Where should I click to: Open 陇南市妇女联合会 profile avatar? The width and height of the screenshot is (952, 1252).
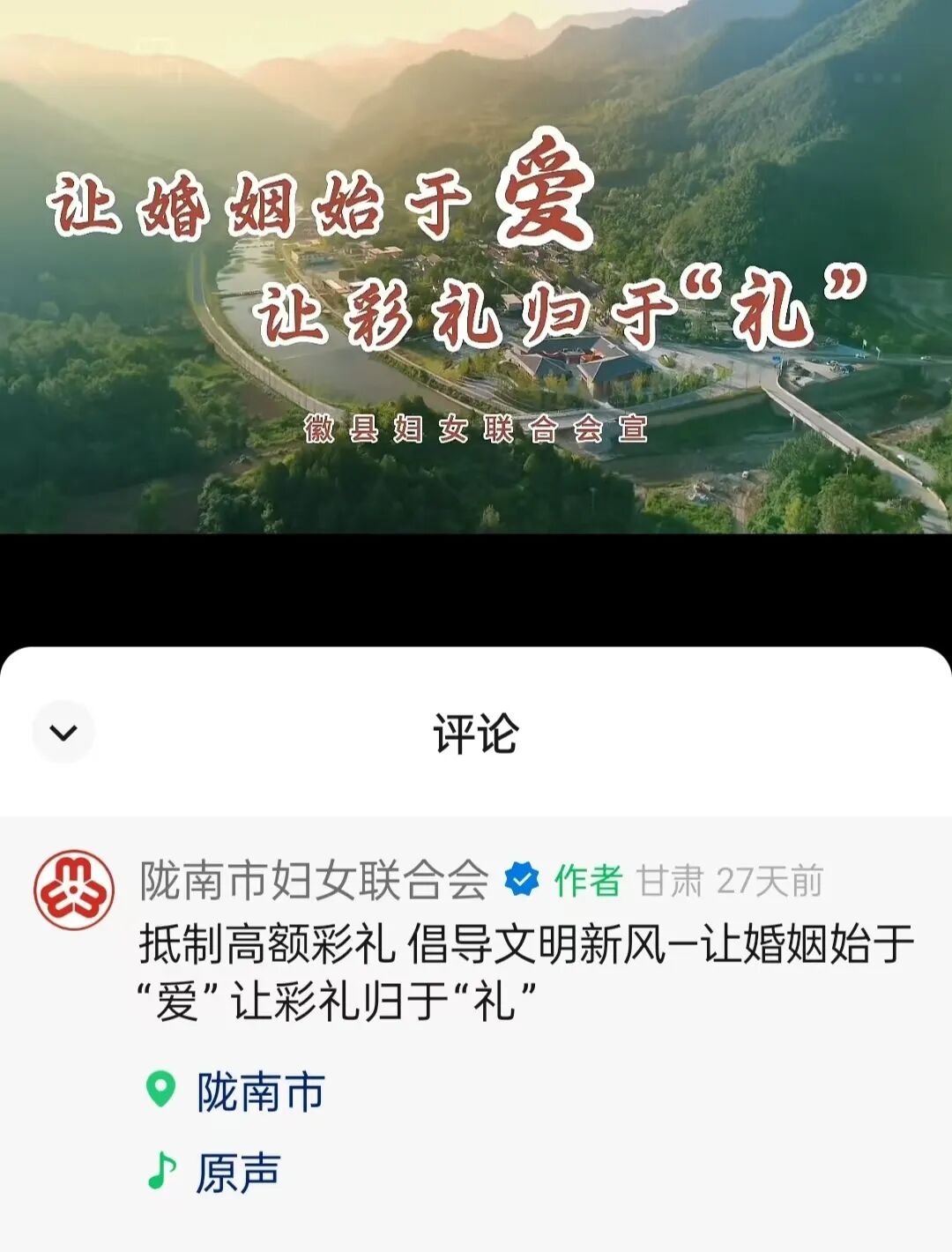pyautogui.click(x=74, y=890)
